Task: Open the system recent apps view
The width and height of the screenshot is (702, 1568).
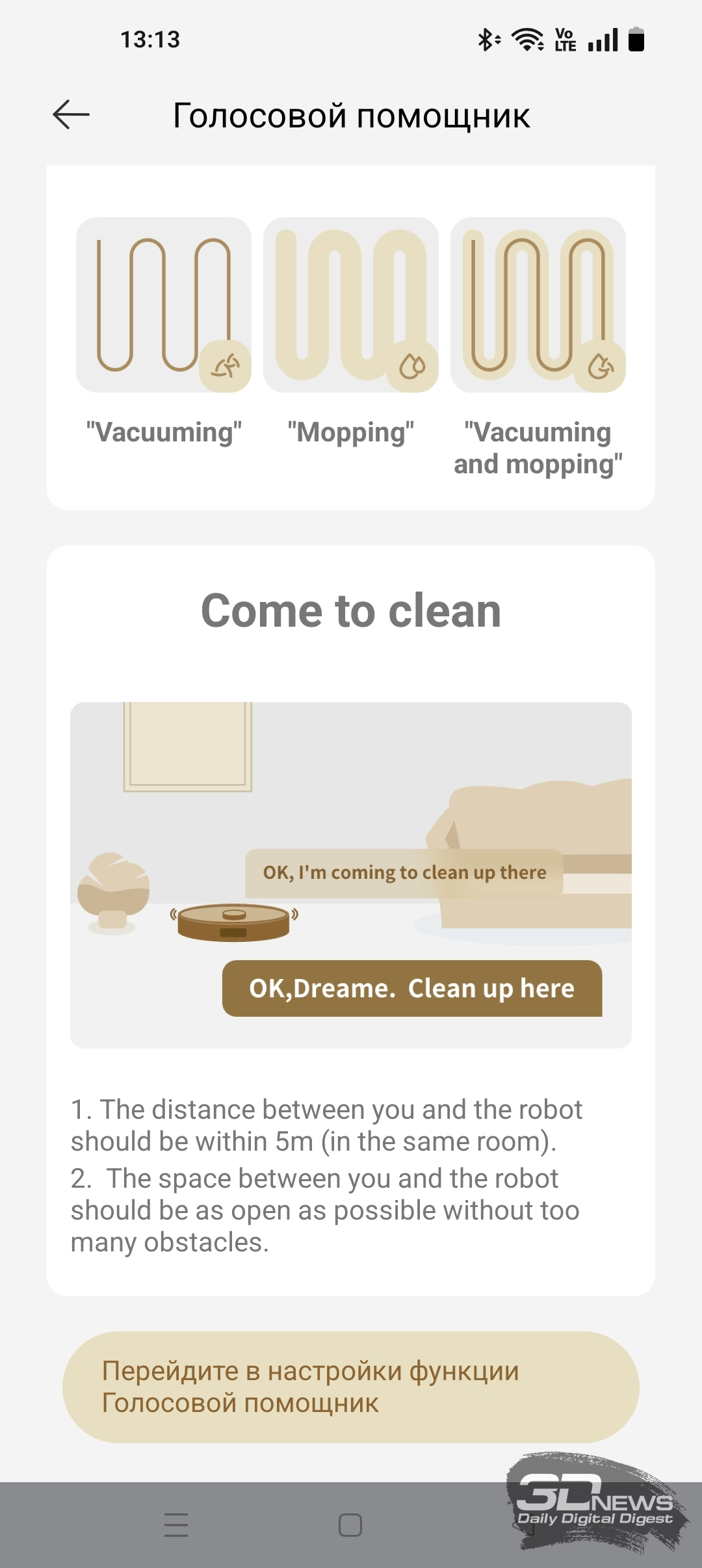Action: (x=176, y=1524)
